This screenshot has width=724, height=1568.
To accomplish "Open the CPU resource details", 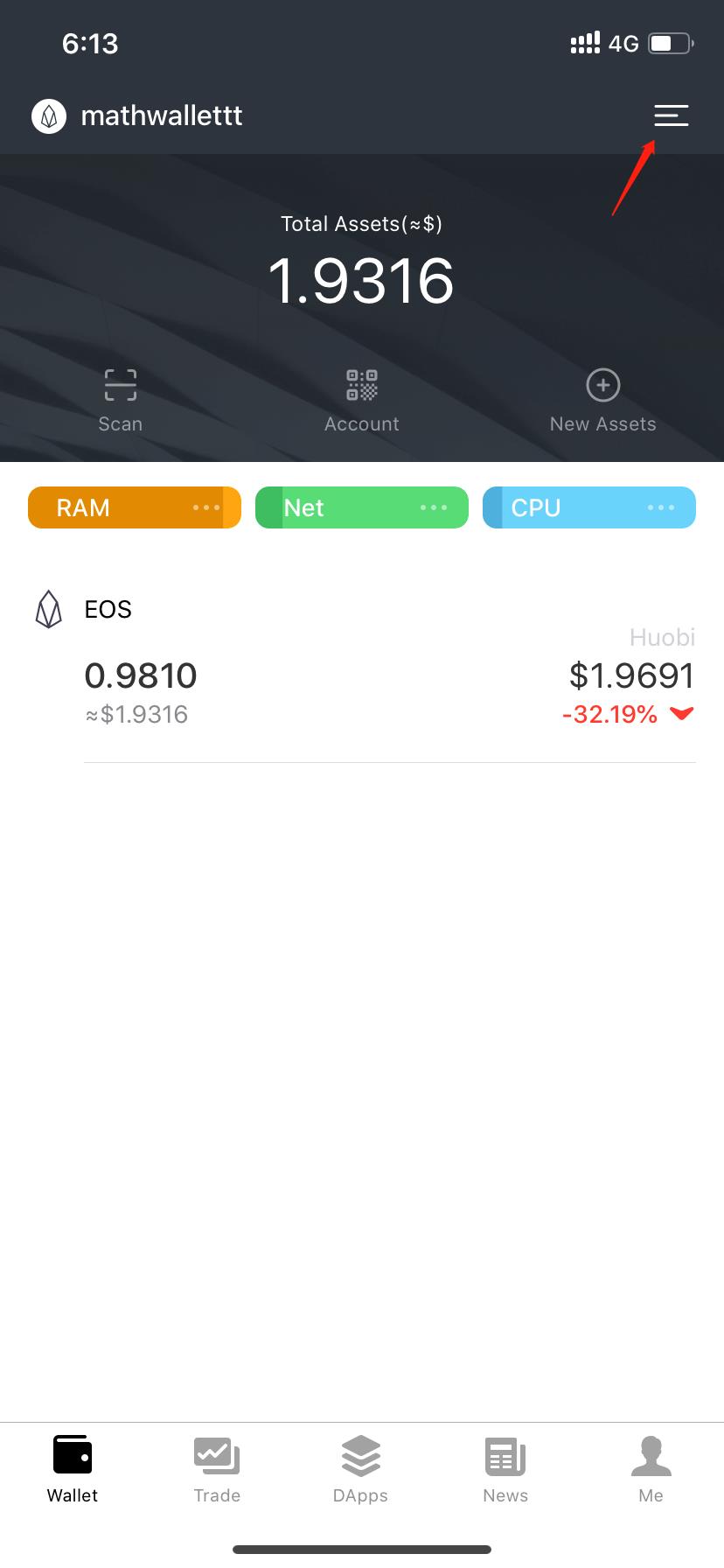I will point(589,507).
